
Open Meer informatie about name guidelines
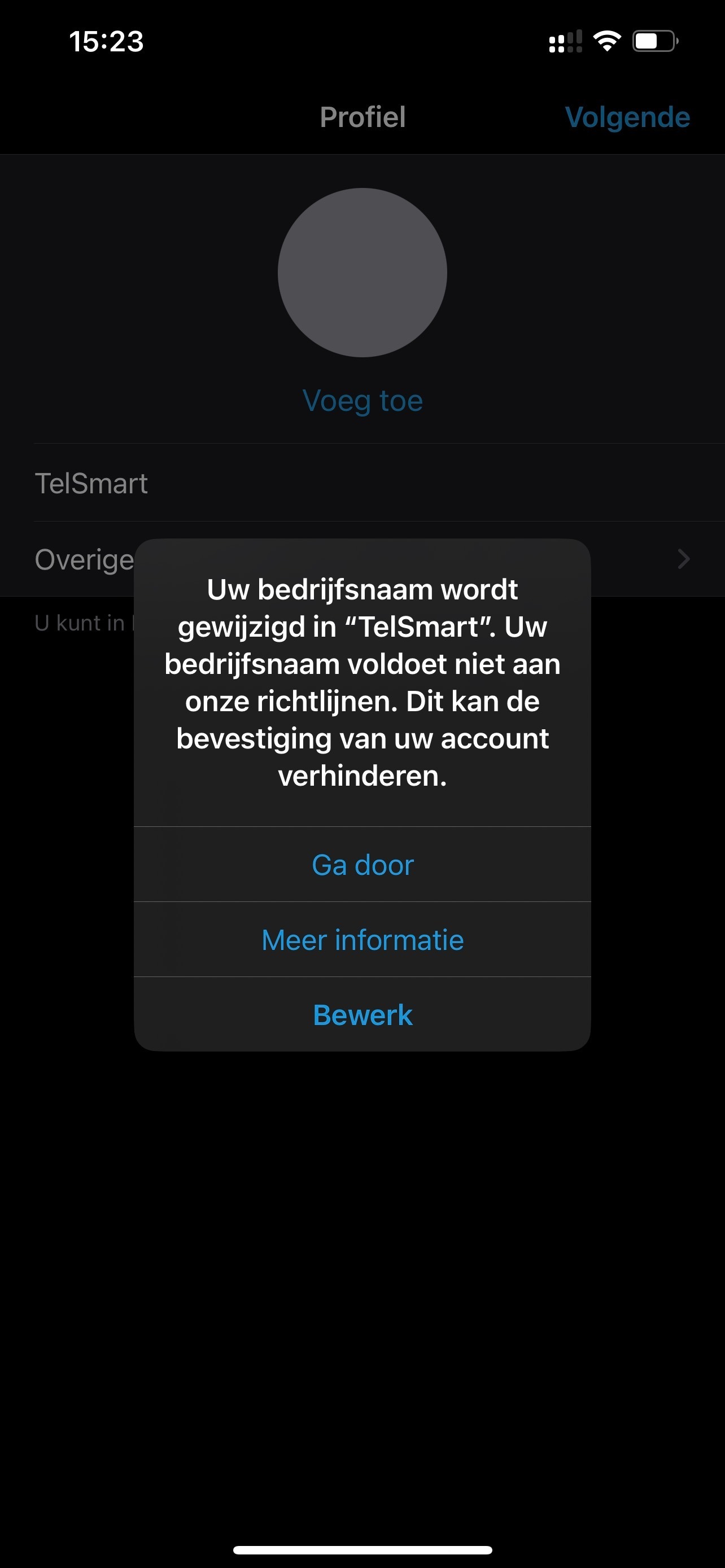pos(362,939)
